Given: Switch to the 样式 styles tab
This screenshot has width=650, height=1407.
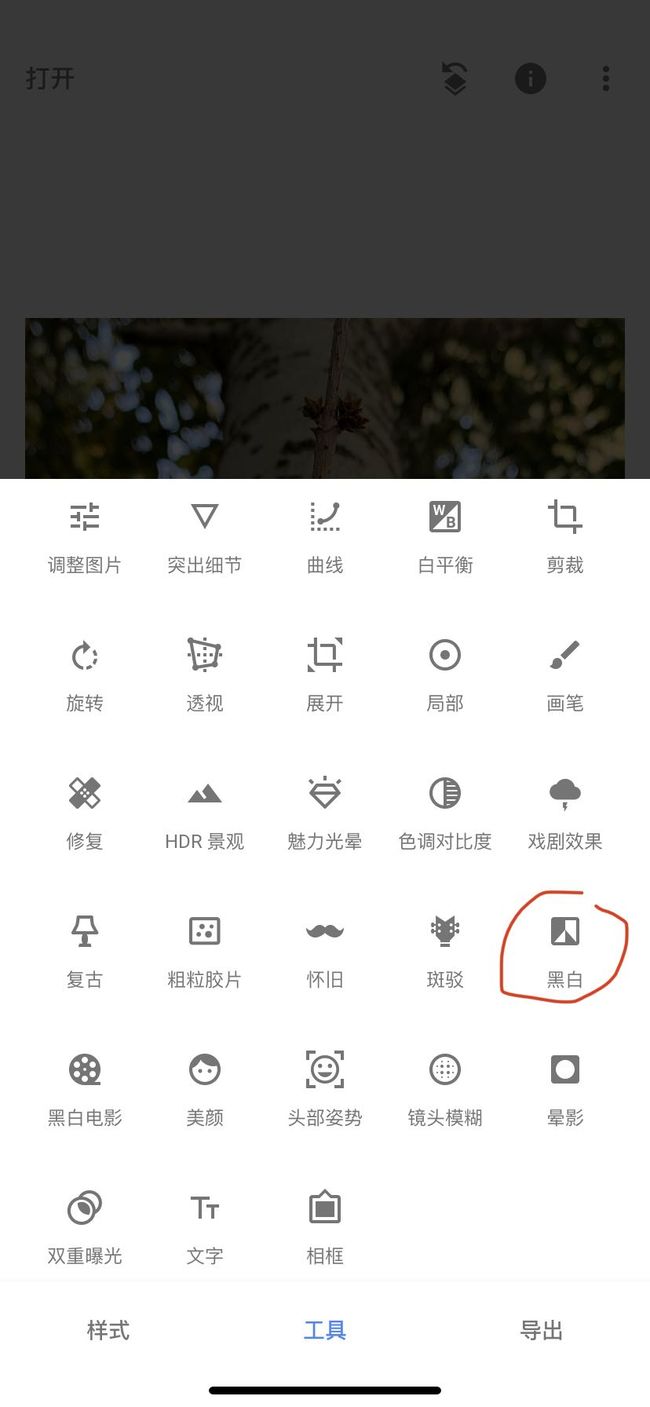Looking at the screenshot, I should click(x=108, y=1331).
